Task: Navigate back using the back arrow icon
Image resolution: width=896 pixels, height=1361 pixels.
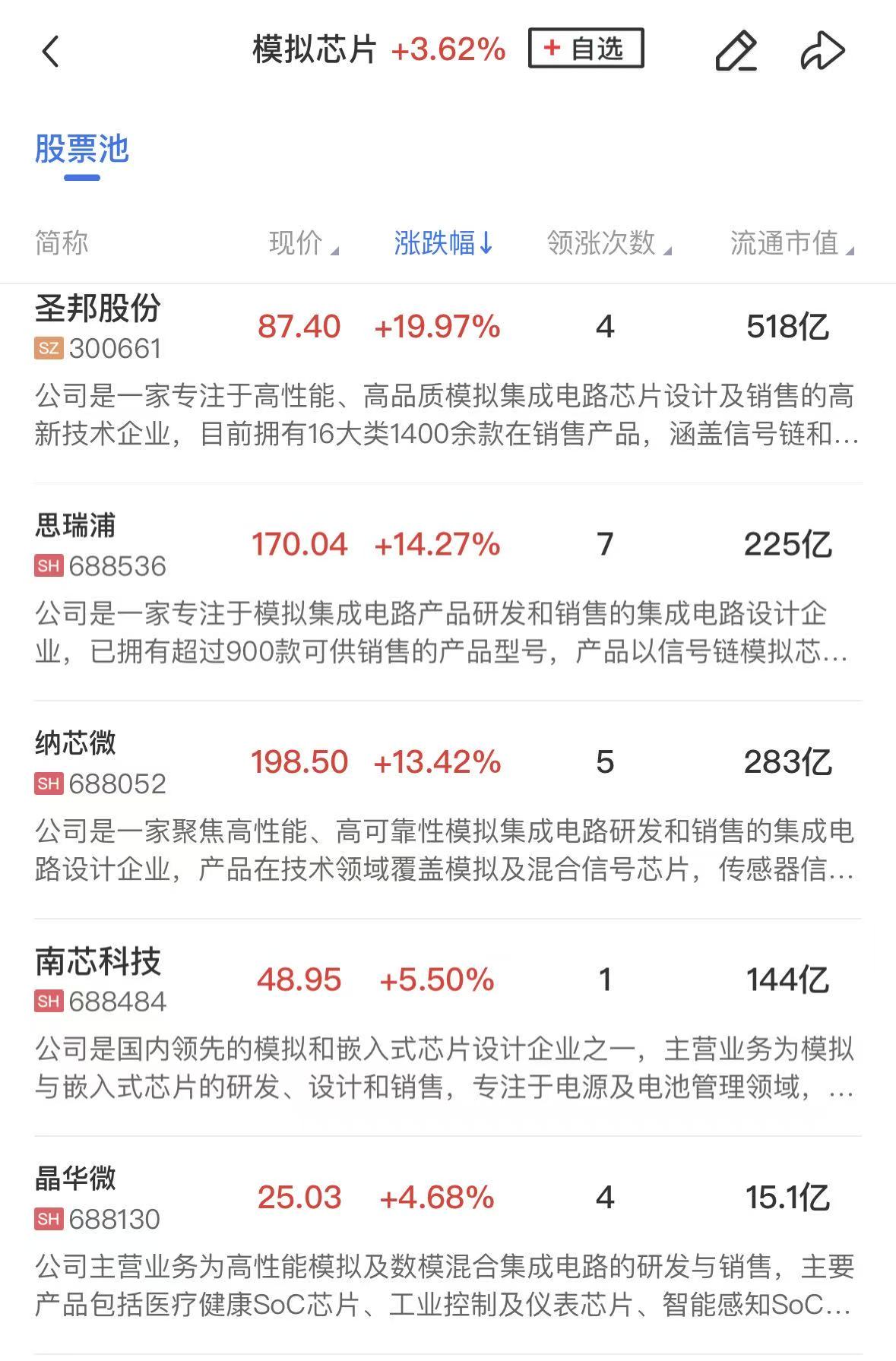Action: click(50, 50)
